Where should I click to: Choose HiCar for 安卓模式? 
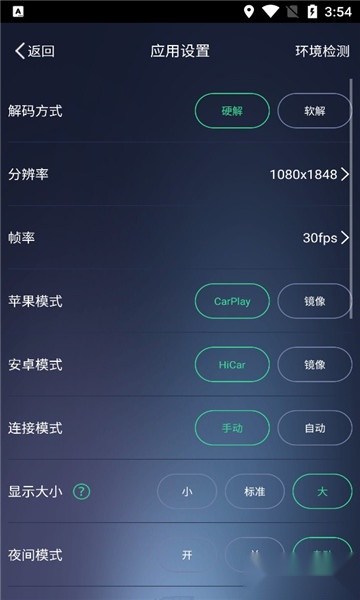pyautogui.click(x=232, y=365)
